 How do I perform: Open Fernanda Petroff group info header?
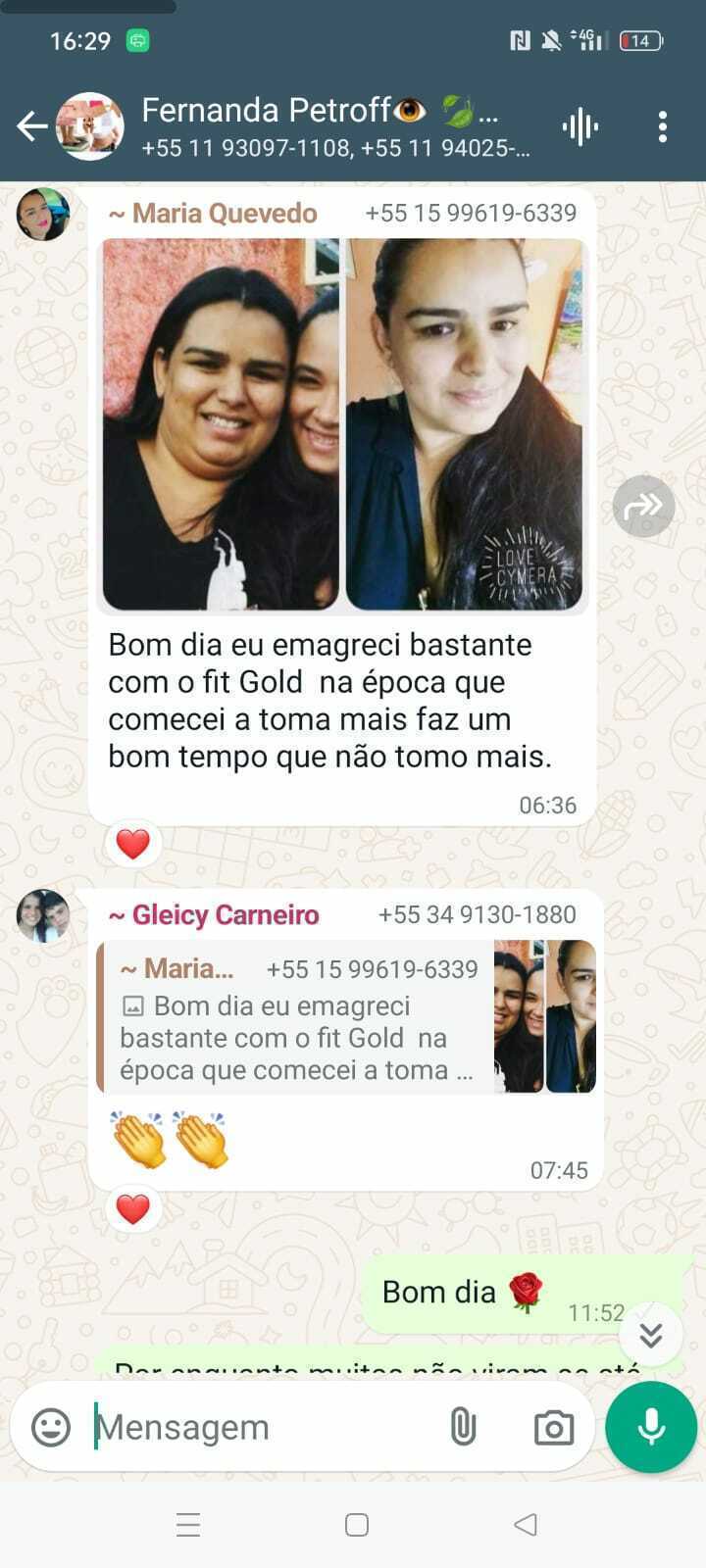coord(333,126)
